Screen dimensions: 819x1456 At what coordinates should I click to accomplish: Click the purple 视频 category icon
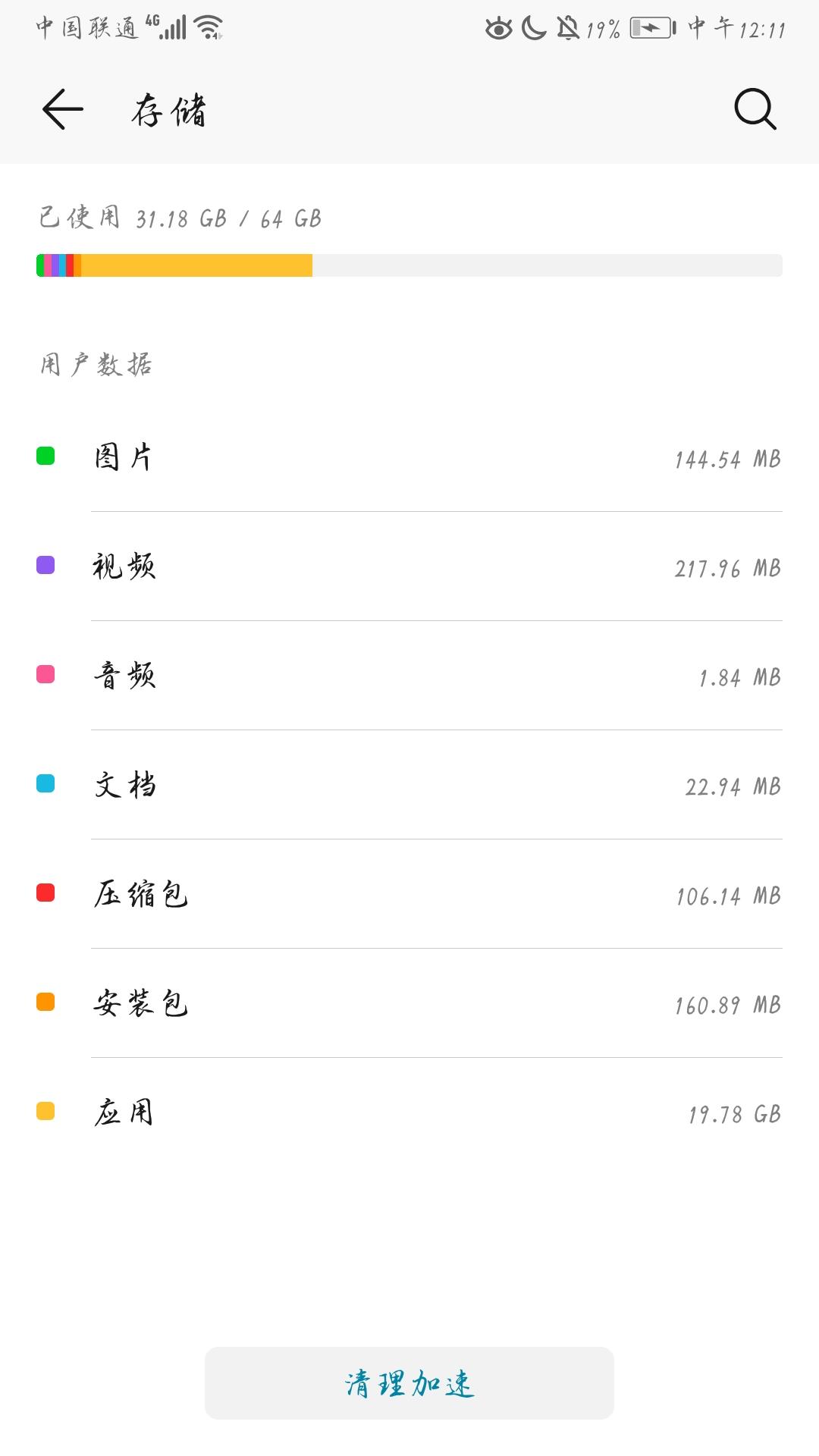(47, 566)
